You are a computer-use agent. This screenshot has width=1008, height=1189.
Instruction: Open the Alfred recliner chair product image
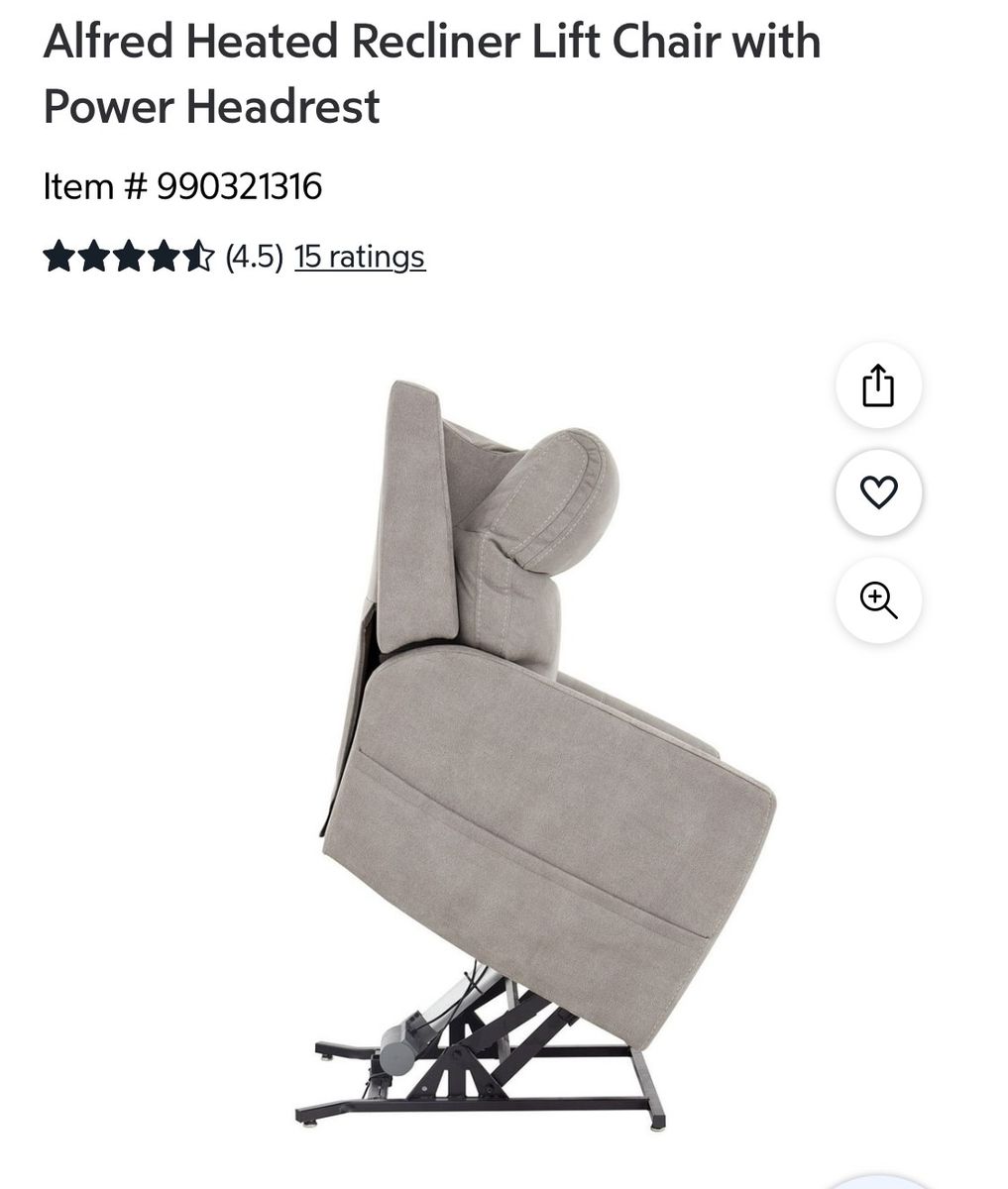(x=535, y=755)
